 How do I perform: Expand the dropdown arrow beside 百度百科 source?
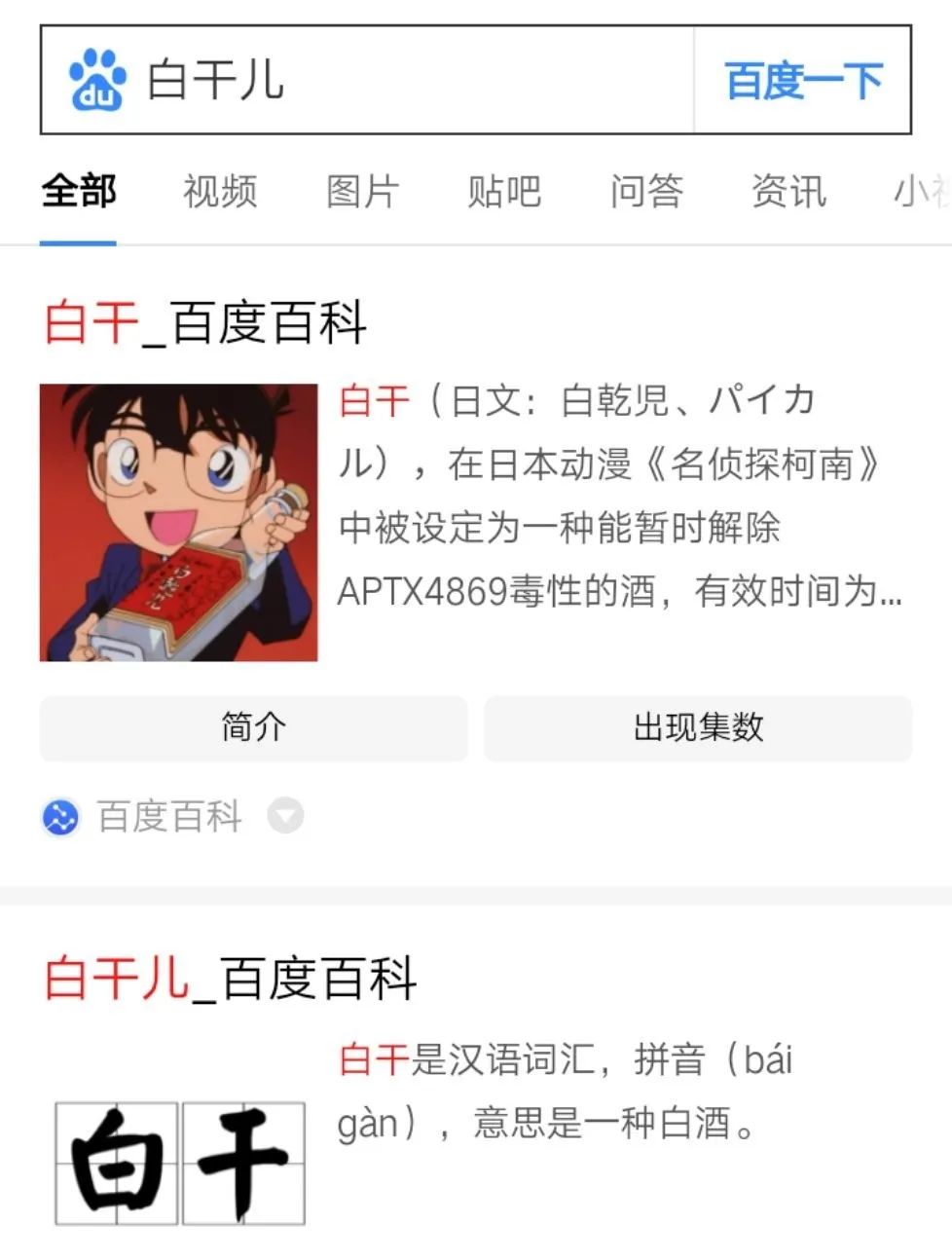[285, 816]
